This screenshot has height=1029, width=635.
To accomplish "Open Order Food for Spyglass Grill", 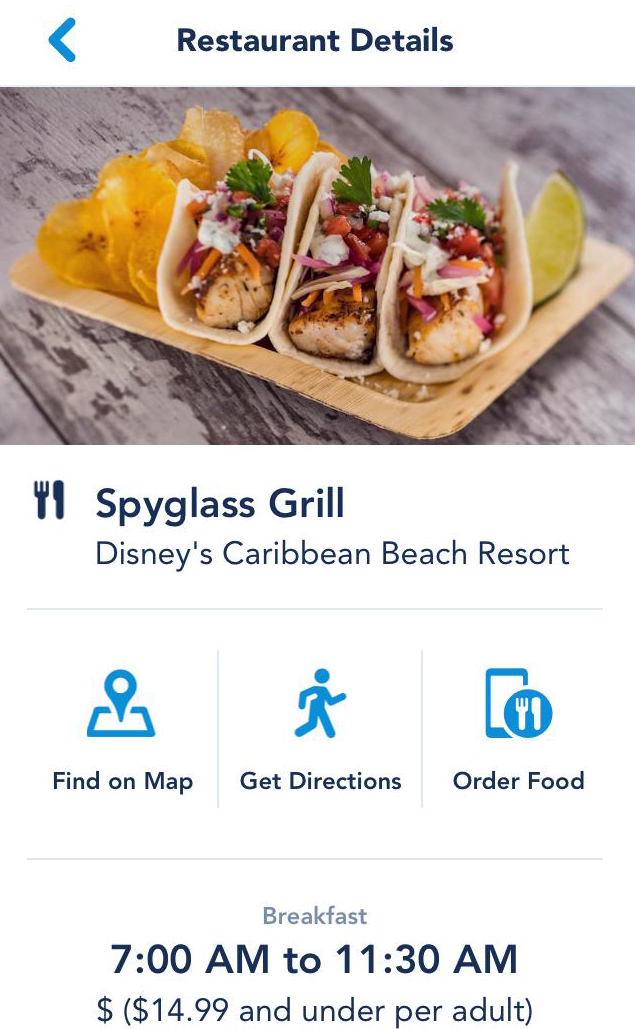I will click(518, 732).
